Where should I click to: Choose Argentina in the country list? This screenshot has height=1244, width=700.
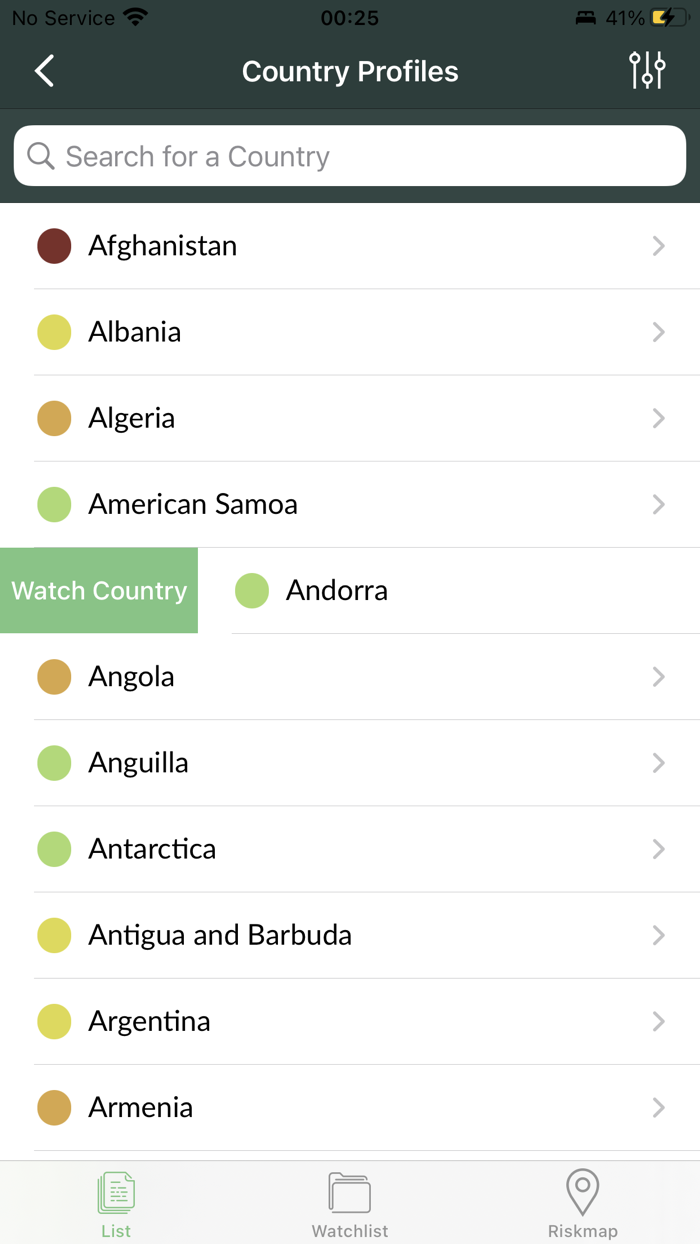pos(350,1020)
